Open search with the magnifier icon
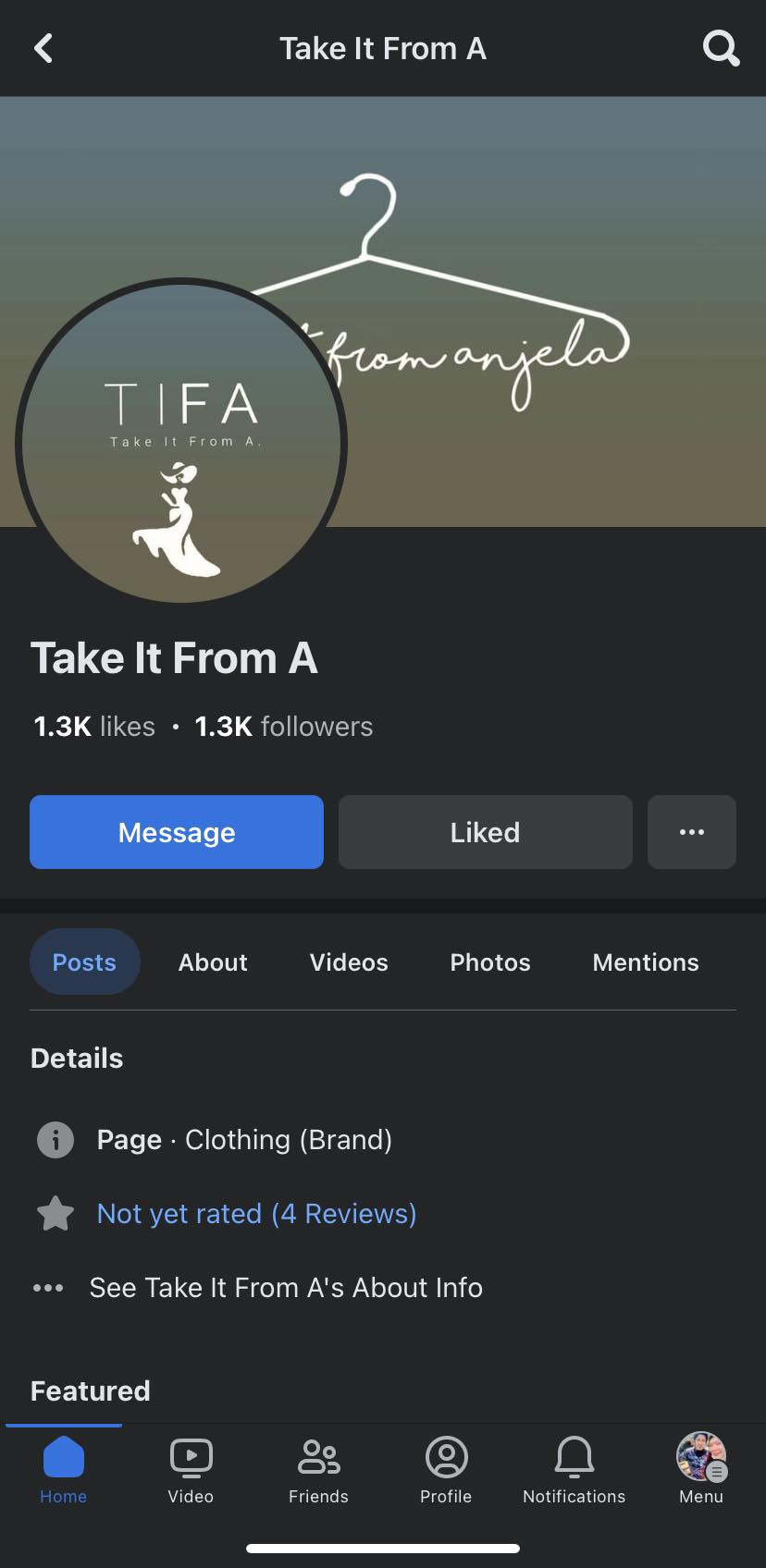The image size is (766, 1568). coord(721,48)
